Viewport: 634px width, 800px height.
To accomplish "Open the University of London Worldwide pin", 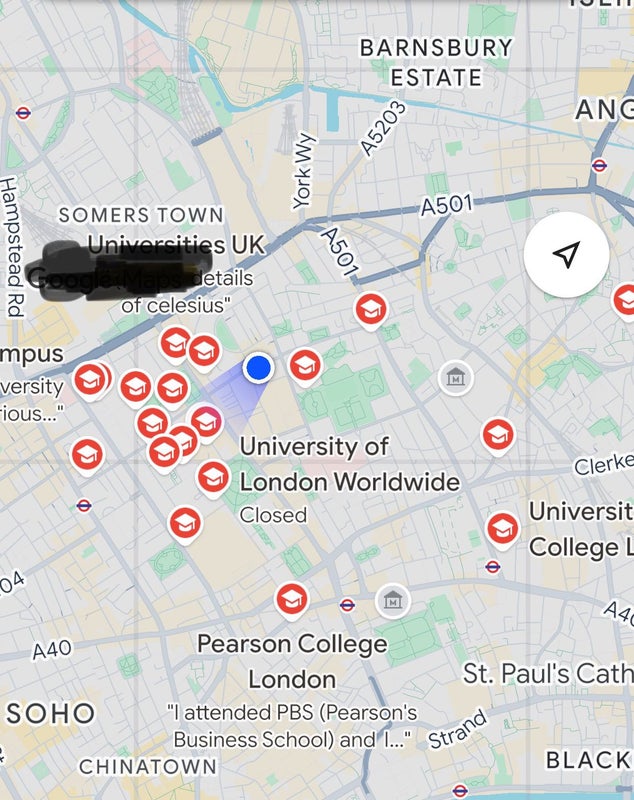I will point(213,476).
